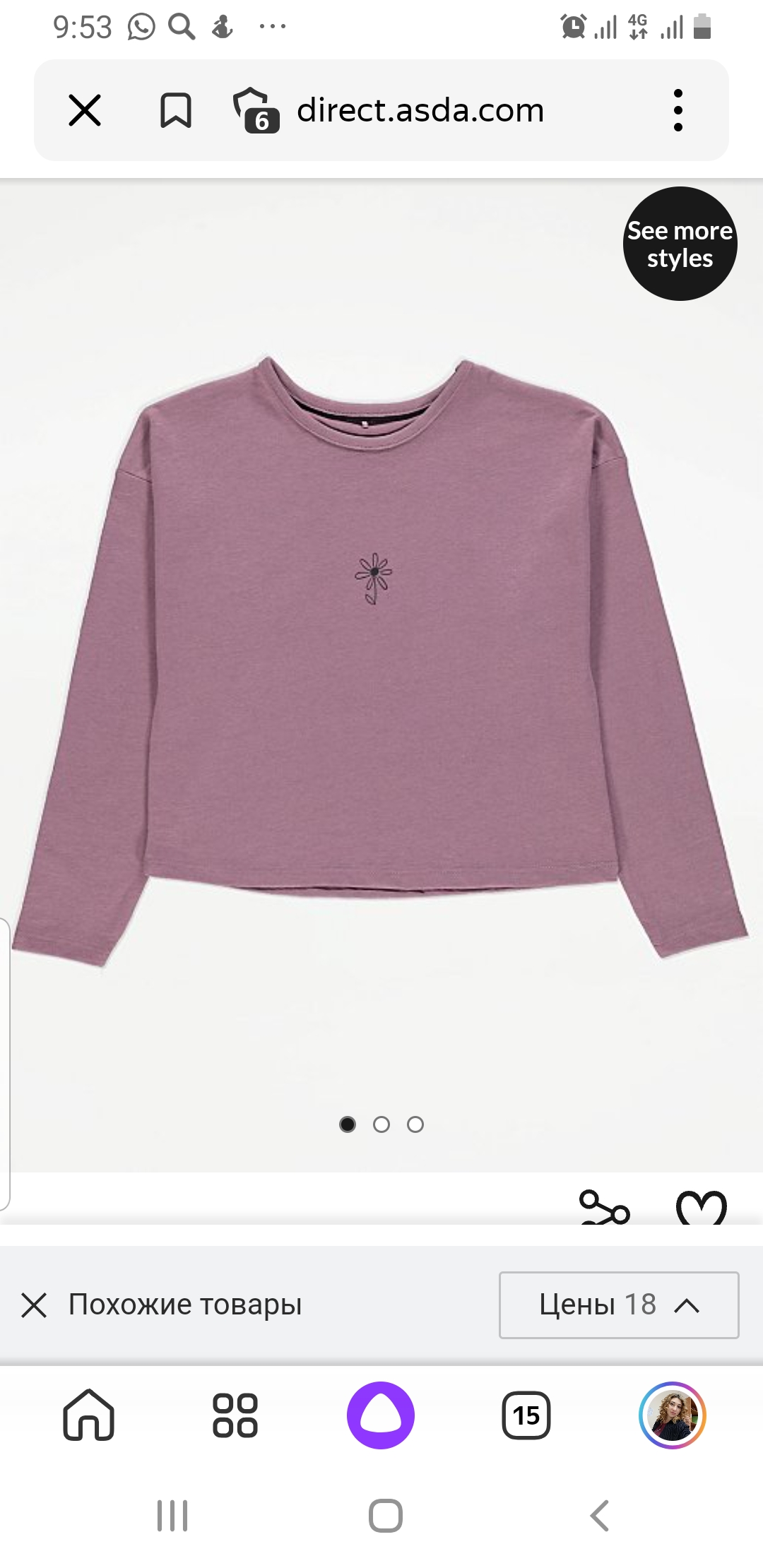Go to the browser home page
The width and height of the screenshot is (763, 1568).
pos(89,1415)
